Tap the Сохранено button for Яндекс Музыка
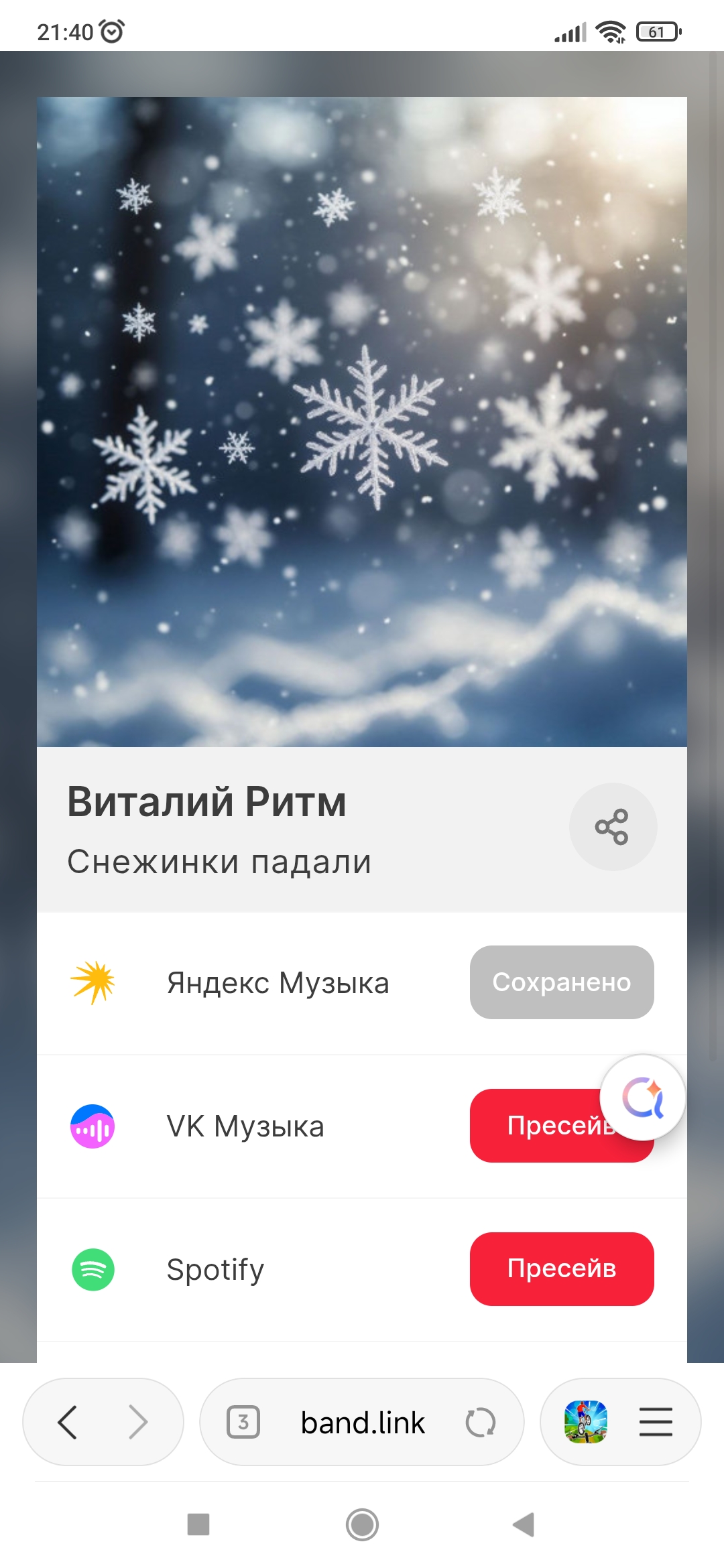This screenshot has height=1568, width=724. point(561,982)
